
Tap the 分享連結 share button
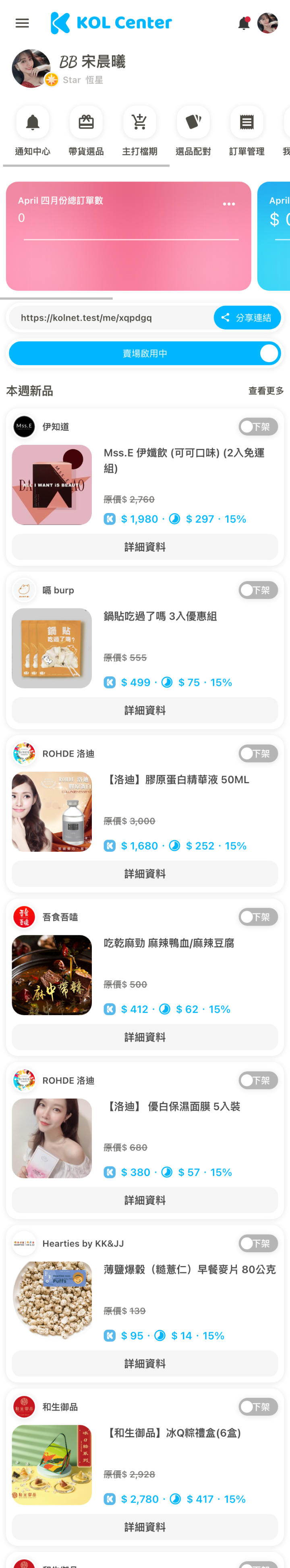[x=247, y=318]
